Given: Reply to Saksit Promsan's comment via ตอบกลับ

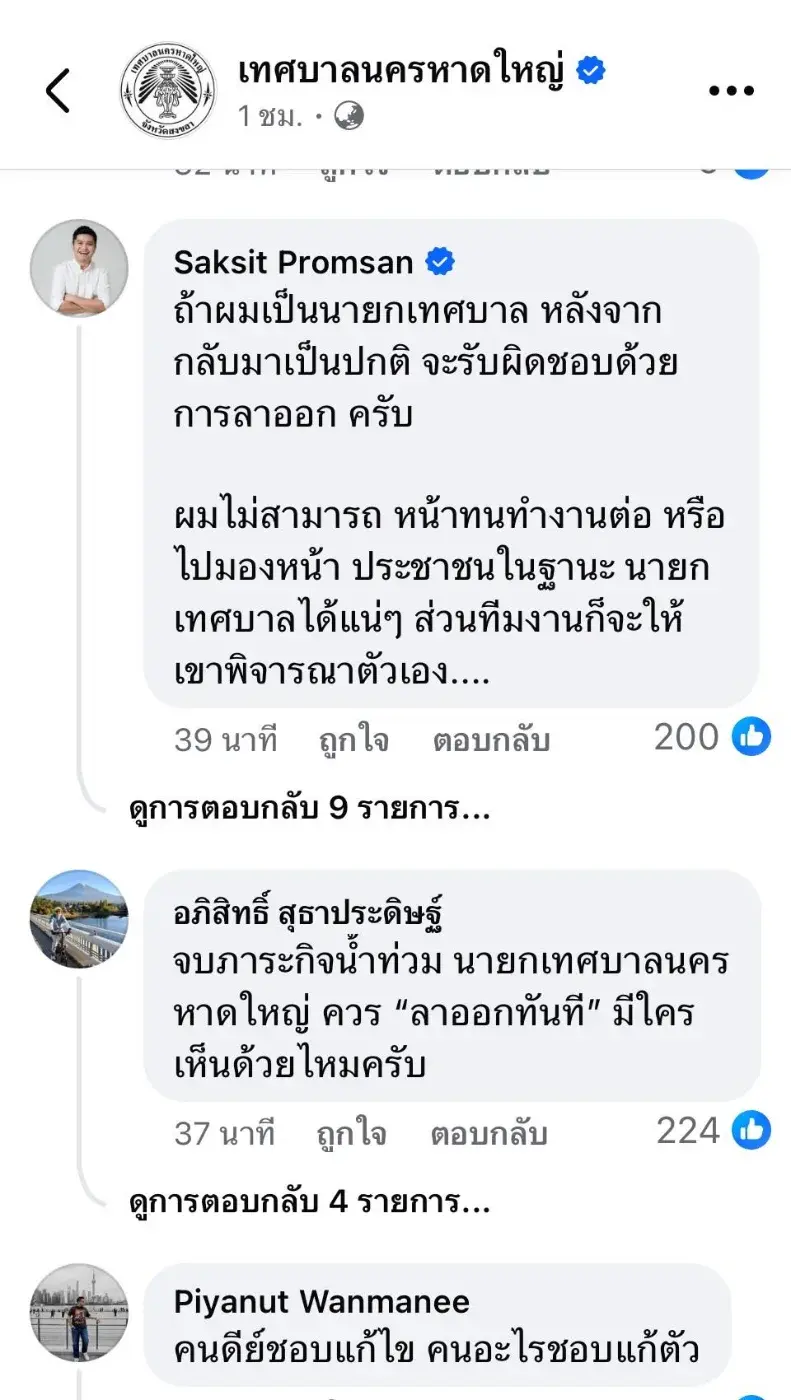Looking at the screenshot, I should pos(491,740).
